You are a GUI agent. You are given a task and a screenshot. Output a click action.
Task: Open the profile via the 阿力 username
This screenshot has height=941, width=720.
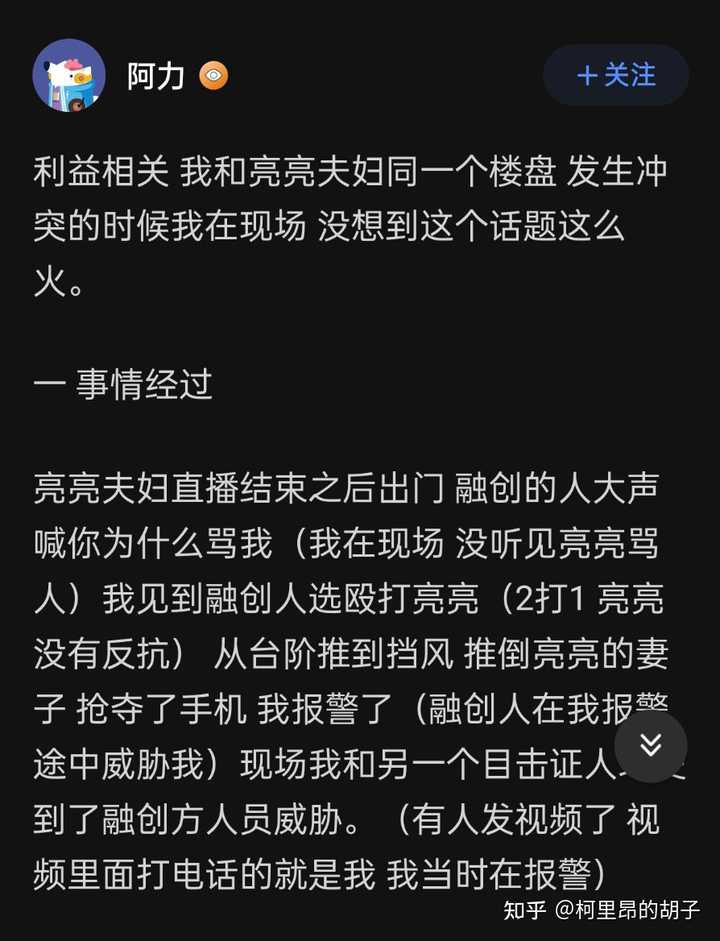pos(156,76)
